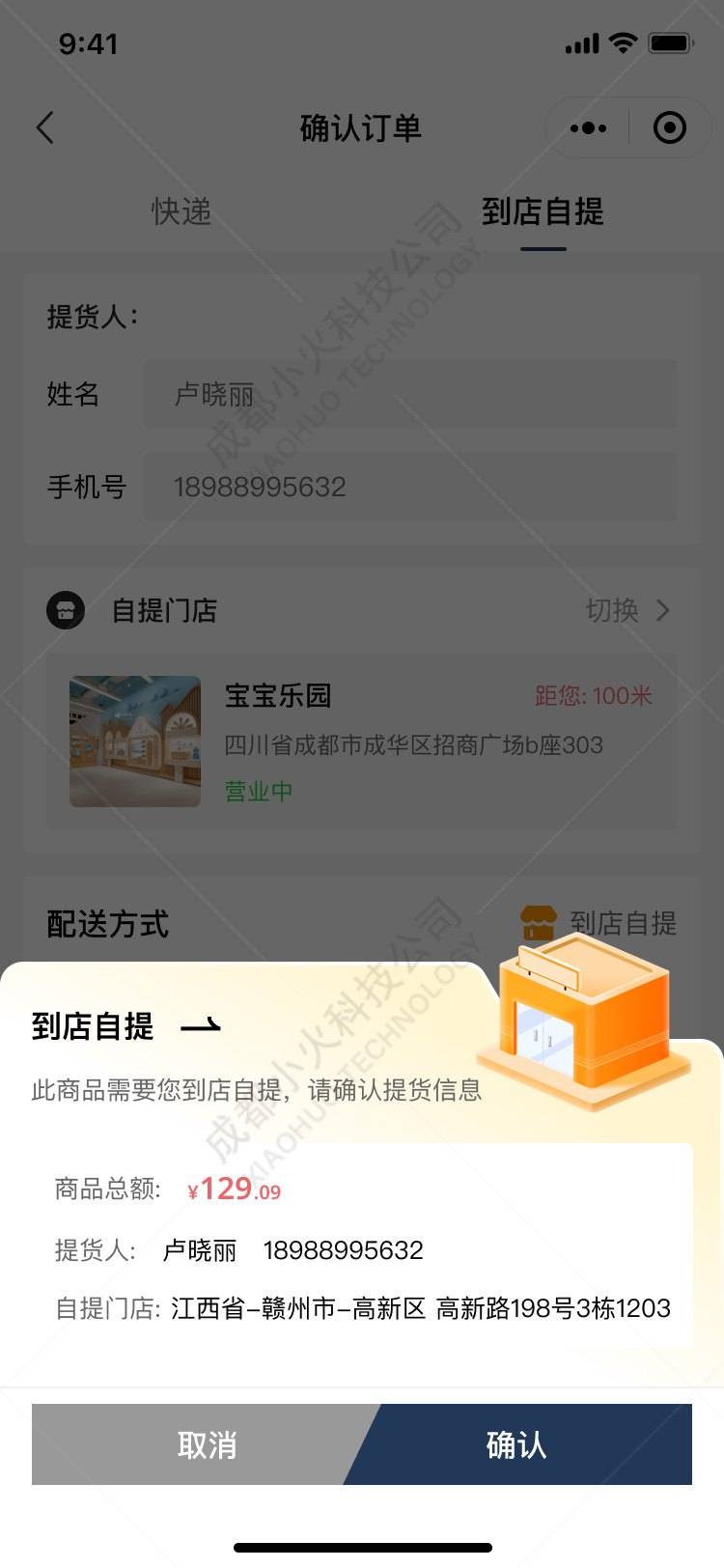Viewport: 724px width, 1568px height.
Task: Select the store icon next to 自提门店
Action: coord(66,610)
